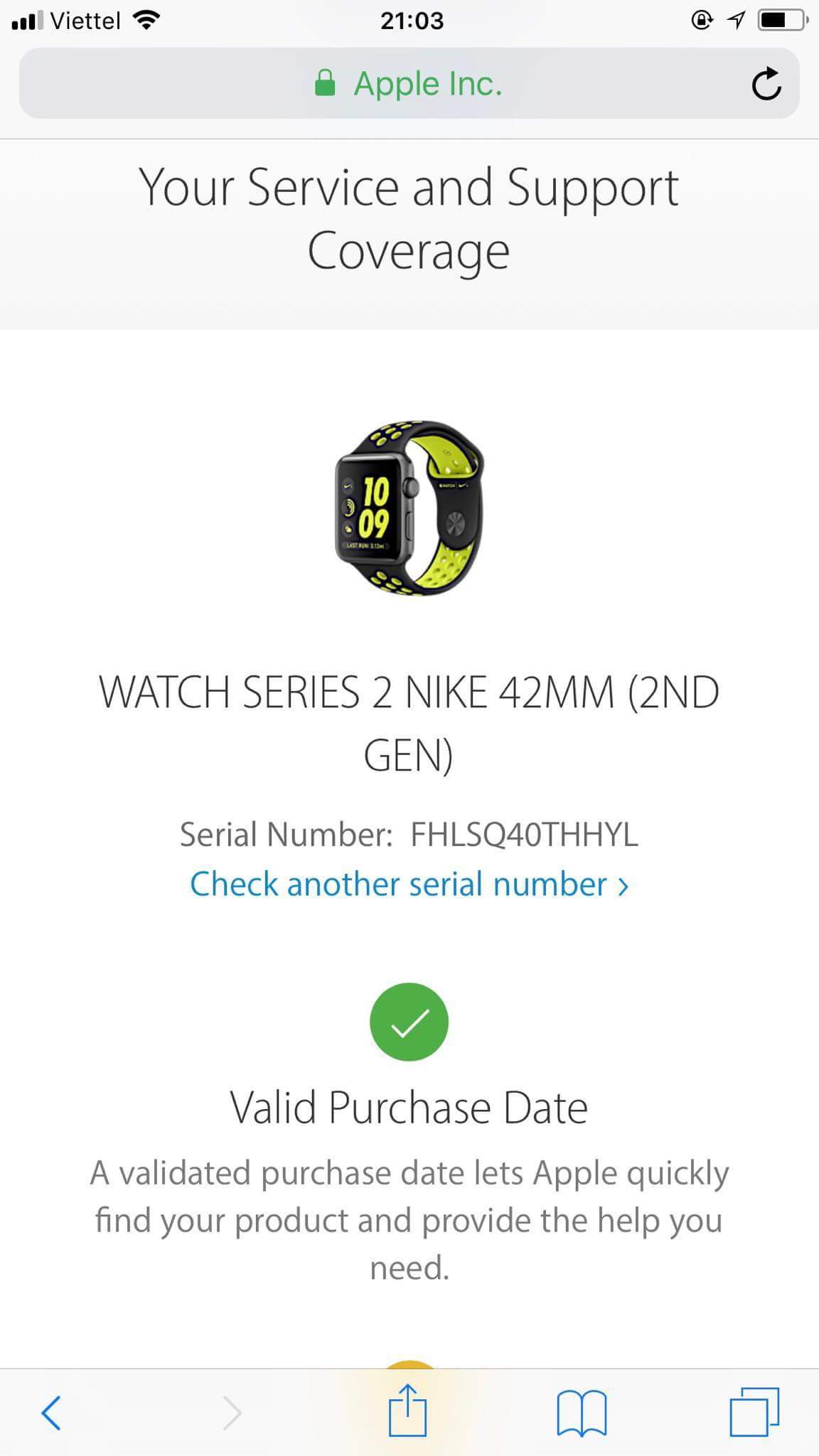Viewport: 819px width, 1456px height.
Task: Open the share sheet
Action: click(407, 1410)
